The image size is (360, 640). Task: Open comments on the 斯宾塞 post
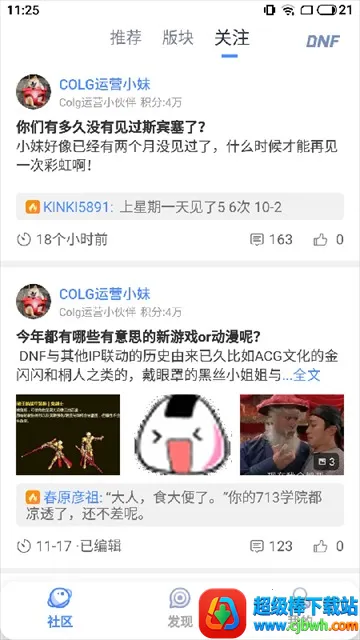pos(271,239)
